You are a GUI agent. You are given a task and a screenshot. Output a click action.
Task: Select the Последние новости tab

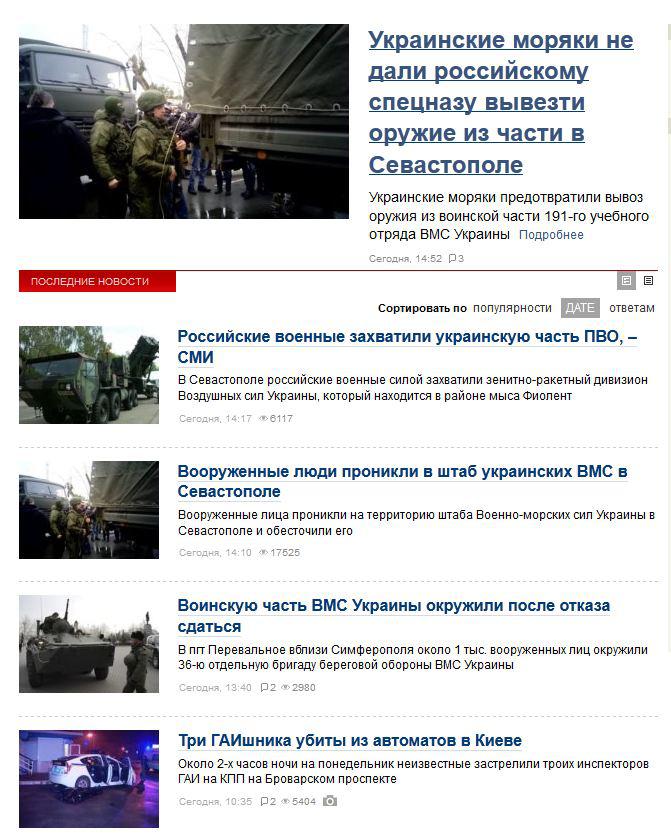(x=97, y=282)
